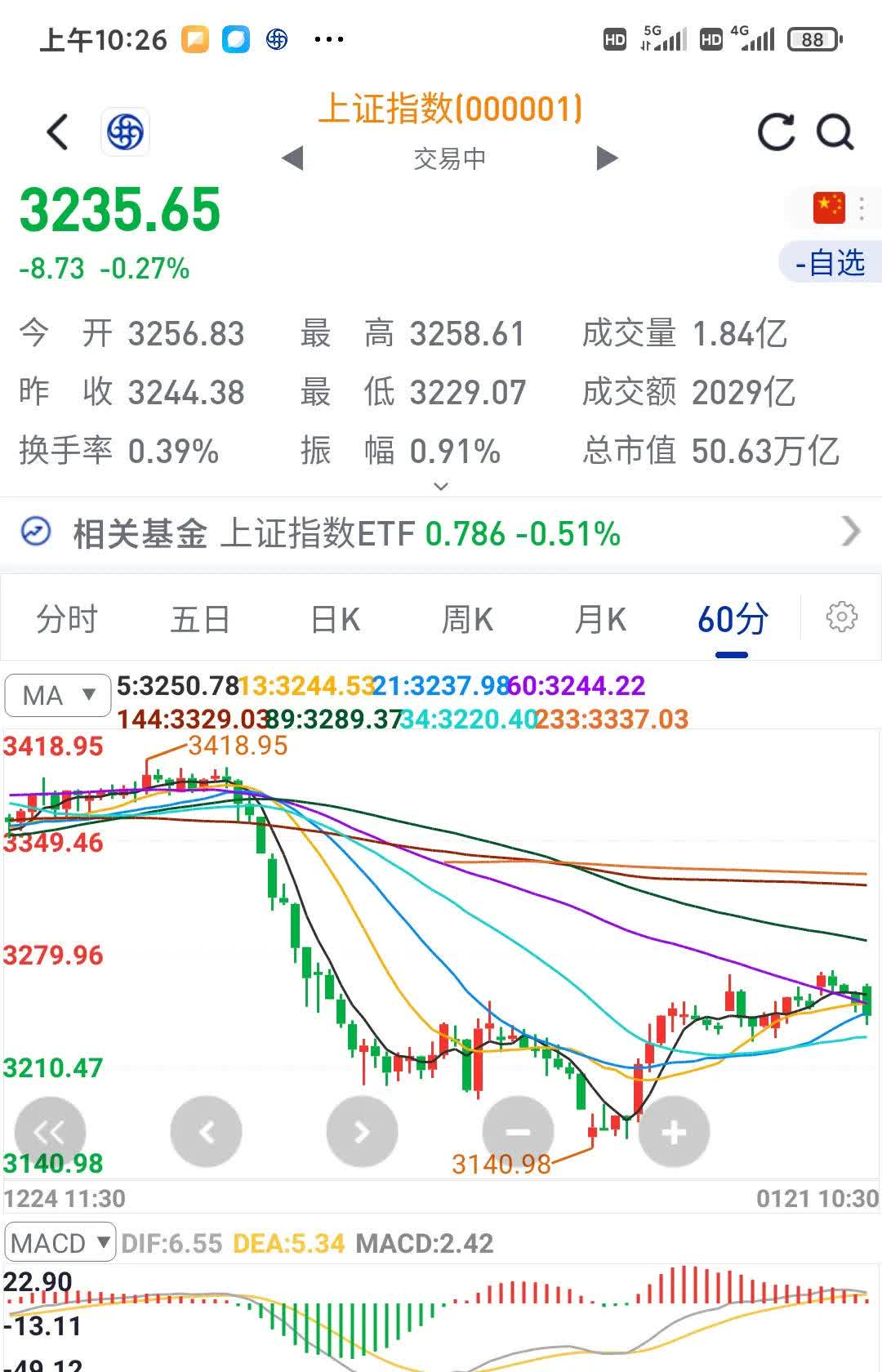Click the back arrow at top left
The width and height of the screenshot is (882, 1372).
coord(57,132)
